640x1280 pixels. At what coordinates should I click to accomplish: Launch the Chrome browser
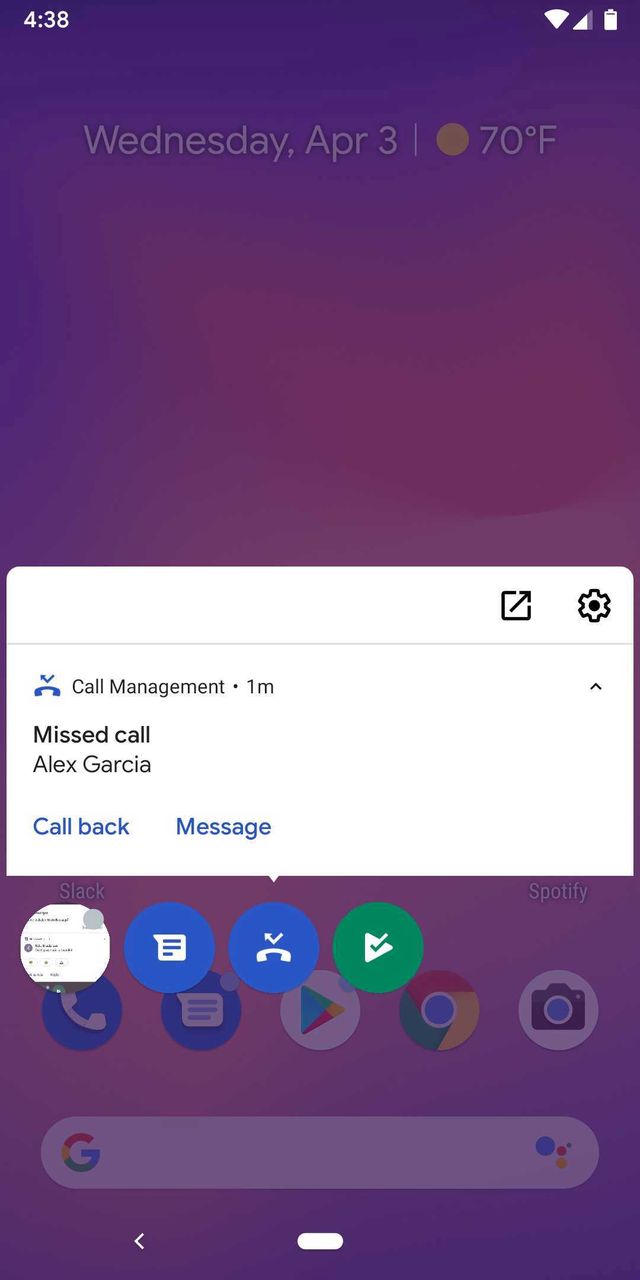click(x=439, y=1012)
